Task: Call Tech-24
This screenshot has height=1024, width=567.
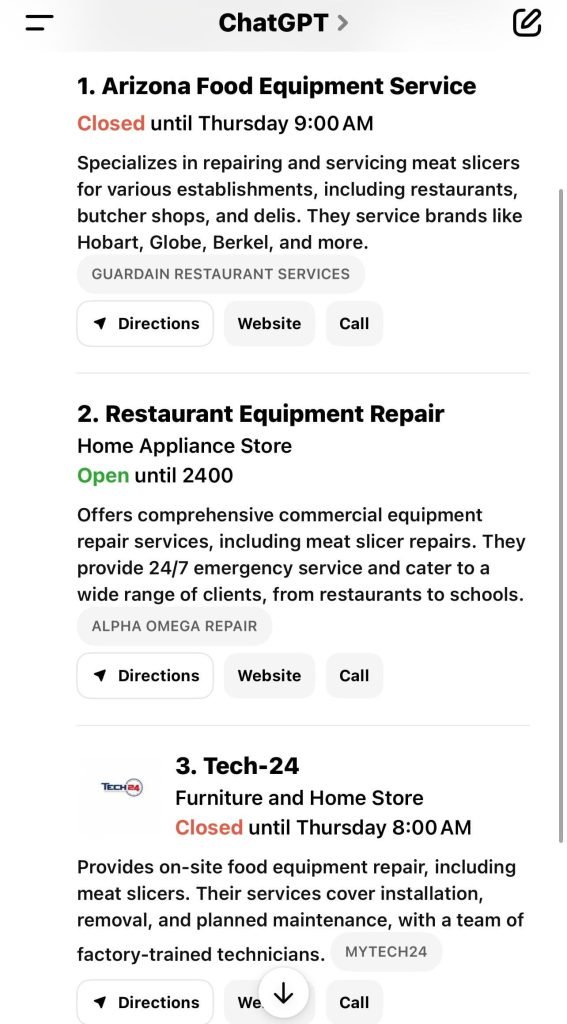Action: click(354, 1002)
